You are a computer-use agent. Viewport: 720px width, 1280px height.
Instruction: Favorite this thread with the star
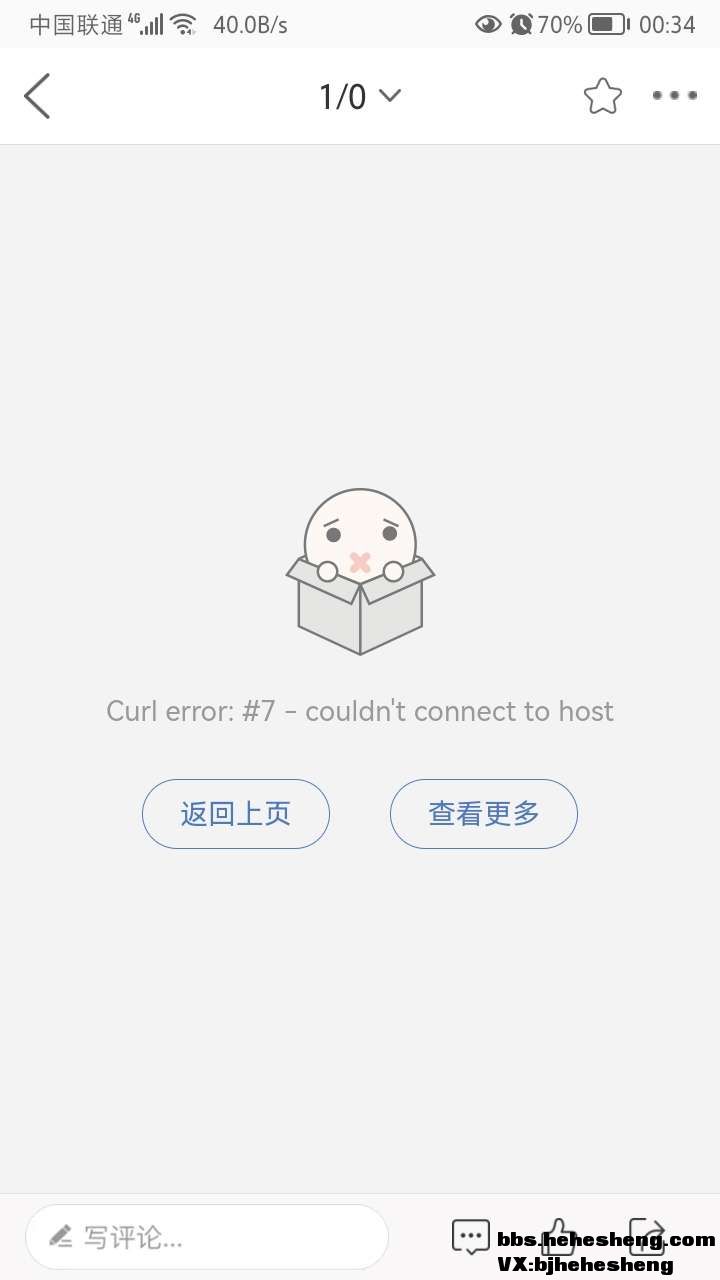pyautogui.click(x=602, y=96)
